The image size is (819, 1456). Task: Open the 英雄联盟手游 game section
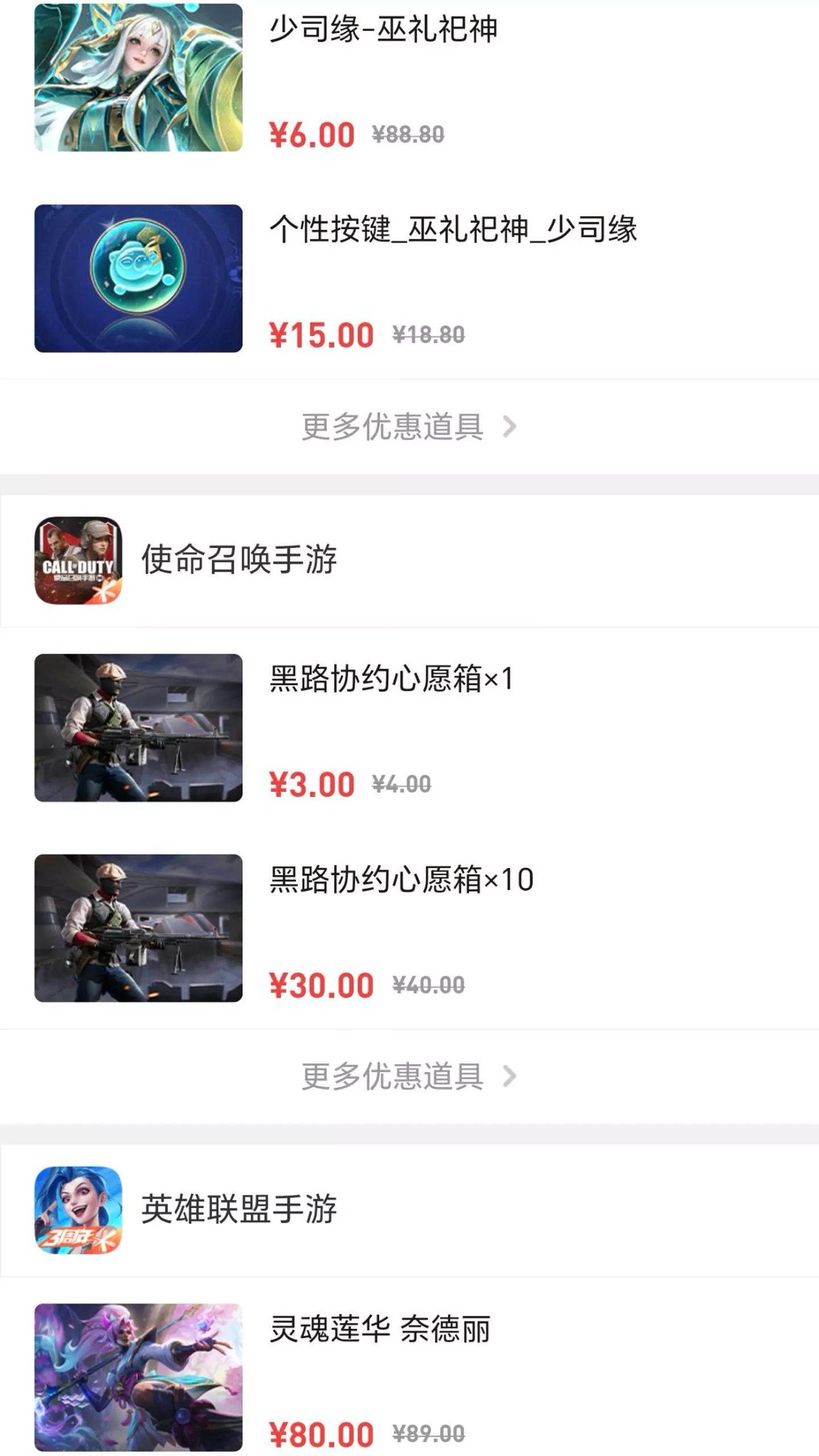coord(239,1209)
